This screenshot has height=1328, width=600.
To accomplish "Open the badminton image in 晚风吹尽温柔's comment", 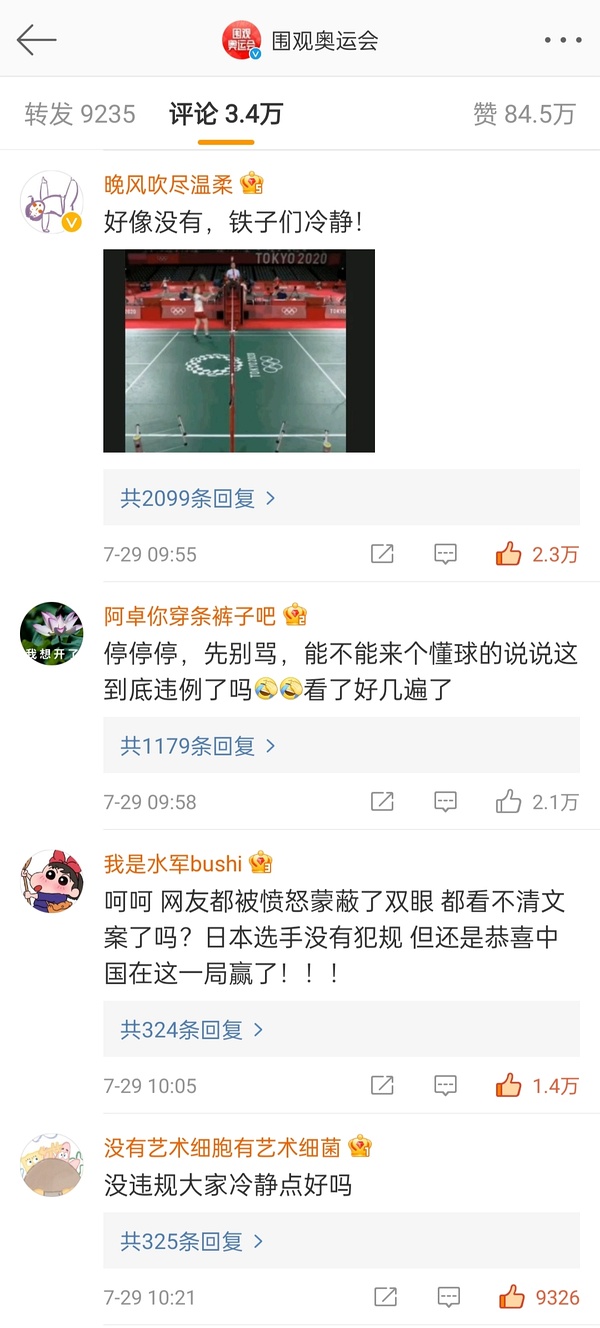I will tap(239, 350).
